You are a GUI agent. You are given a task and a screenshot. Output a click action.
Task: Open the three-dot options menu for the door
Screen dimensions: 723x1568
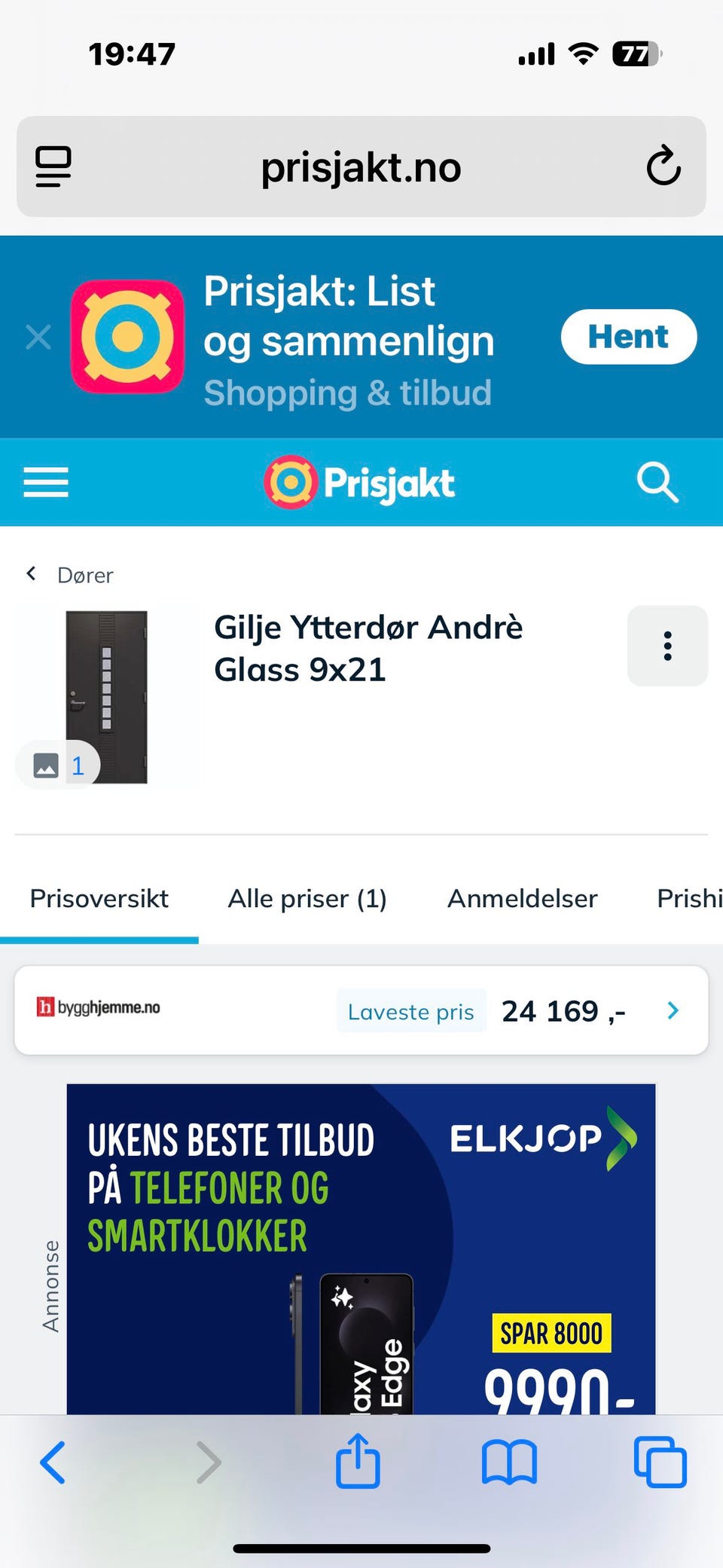(667, 646)
